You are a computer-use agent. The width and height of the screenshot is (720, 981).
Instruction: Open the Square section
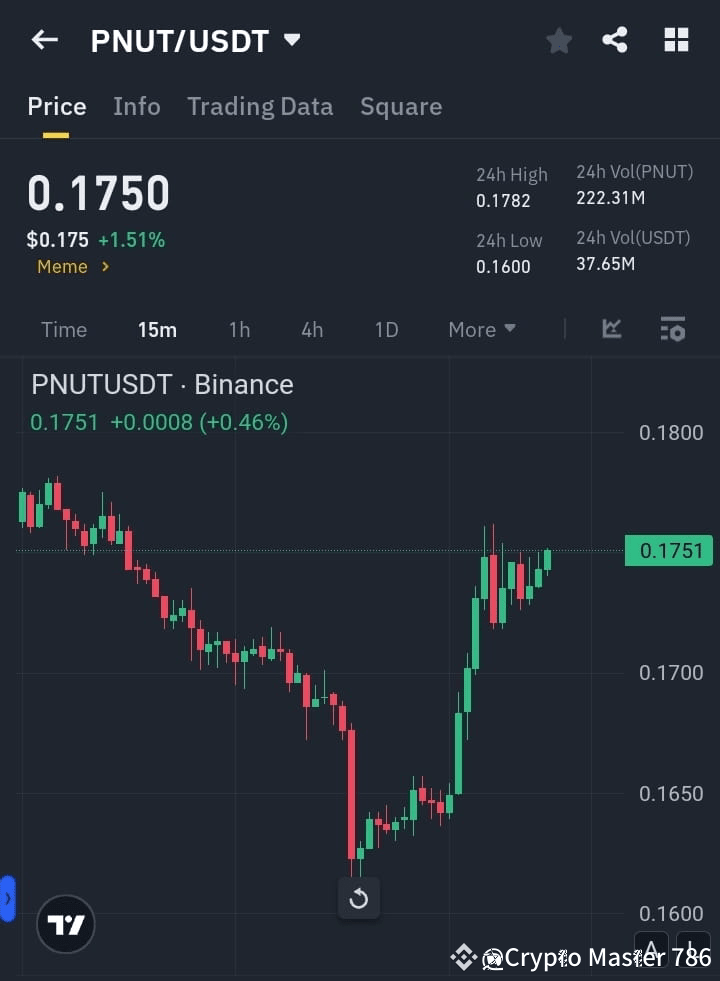coord(401,107)
